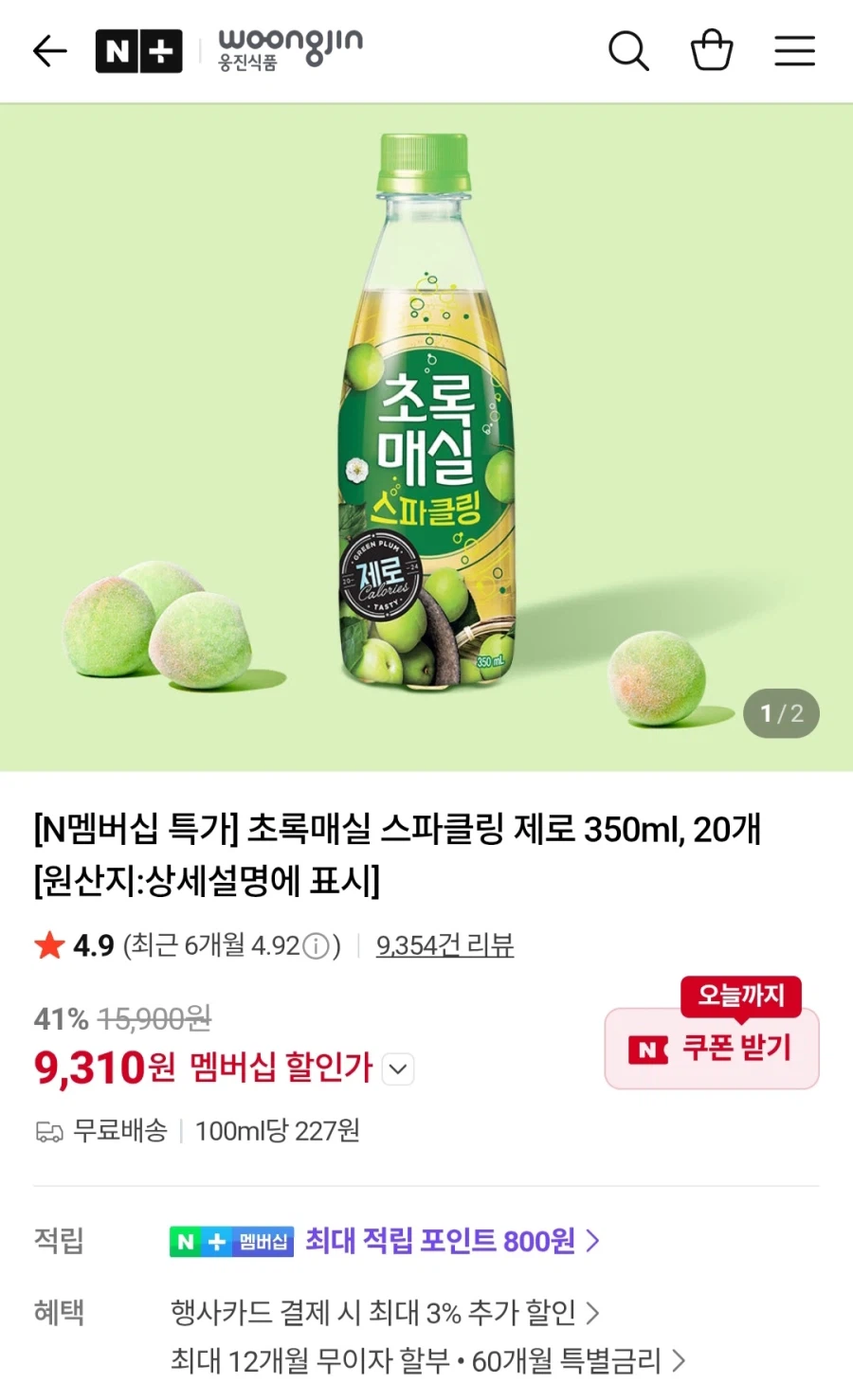The width and height of the screenshot is (853, 1400).
Task: Click the Woongjin 웅진식품 store logo
Action: 290,49
